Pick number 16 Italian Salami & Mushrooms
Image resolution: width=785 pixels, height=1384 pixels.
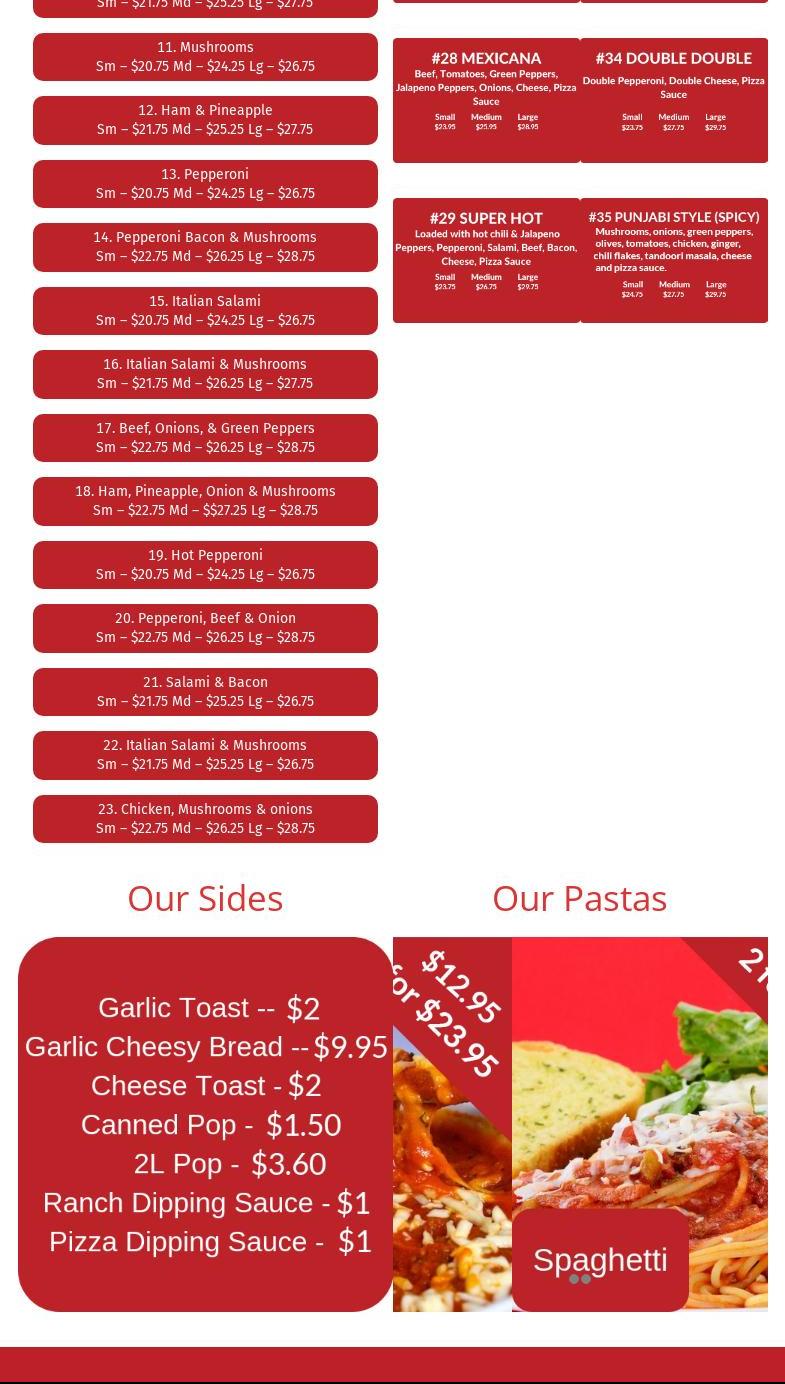coord(205,374)
